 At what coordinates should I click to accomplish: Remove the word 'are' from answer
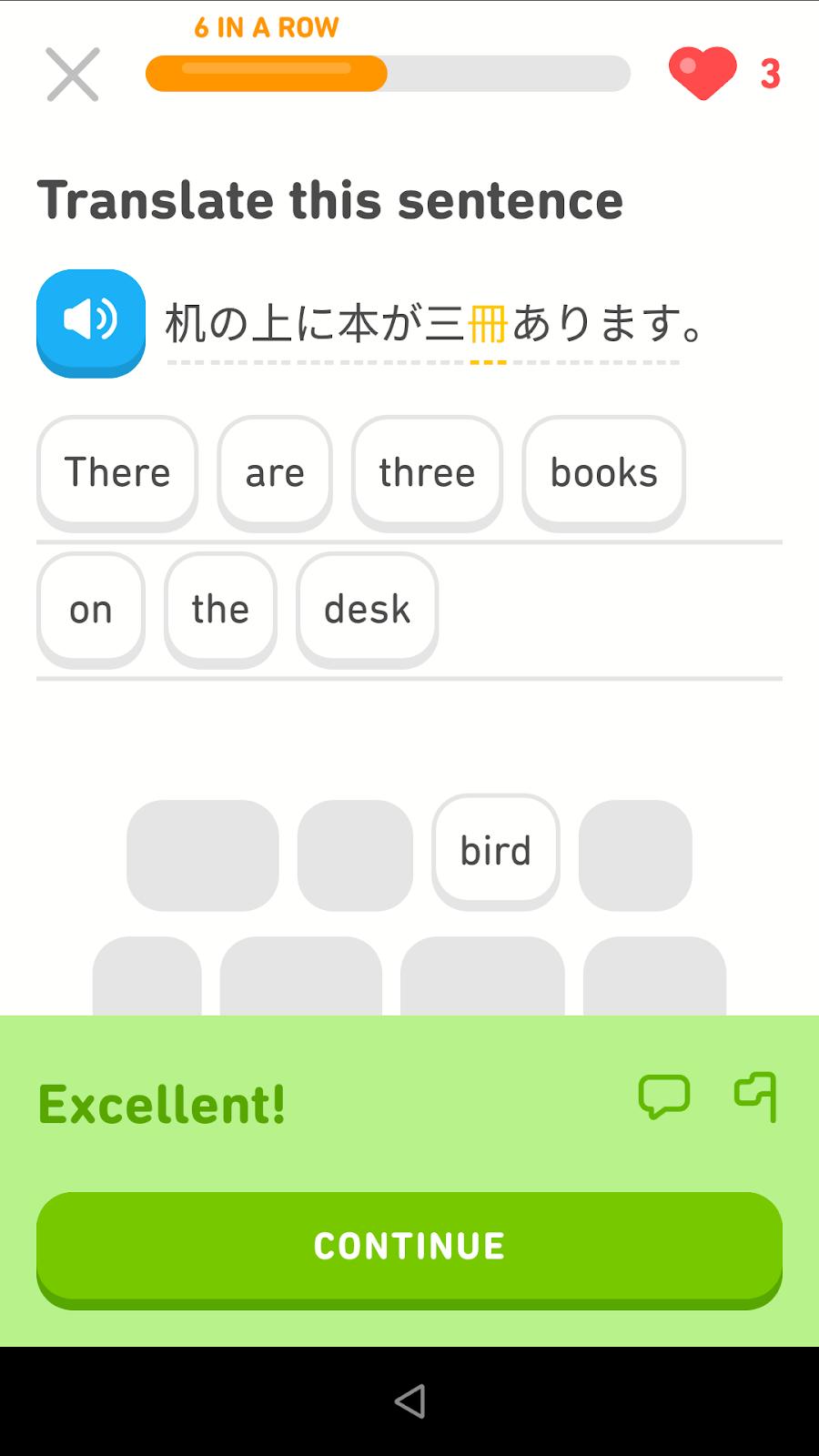275,474
